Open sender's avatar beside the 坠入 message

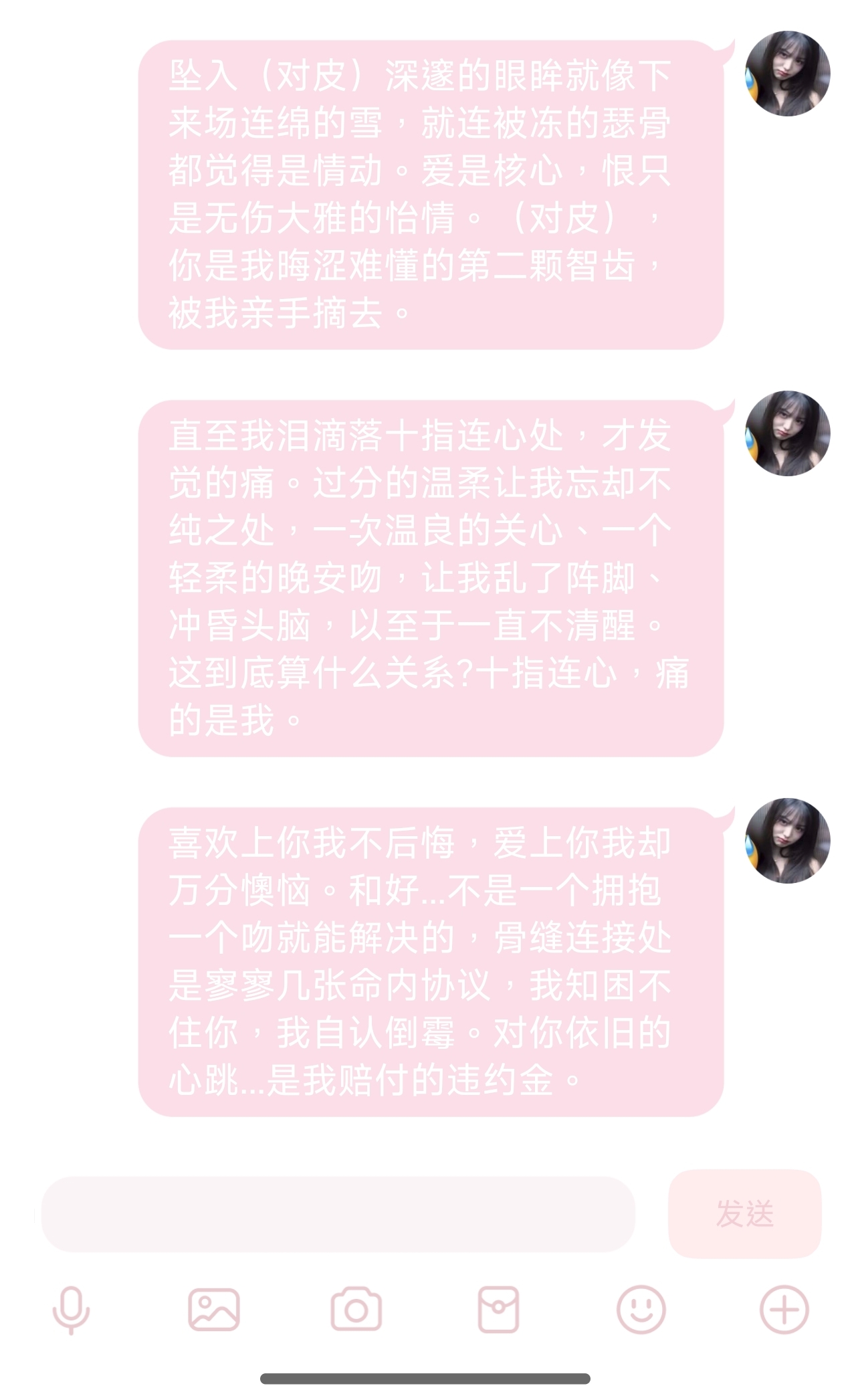point(787,74)
